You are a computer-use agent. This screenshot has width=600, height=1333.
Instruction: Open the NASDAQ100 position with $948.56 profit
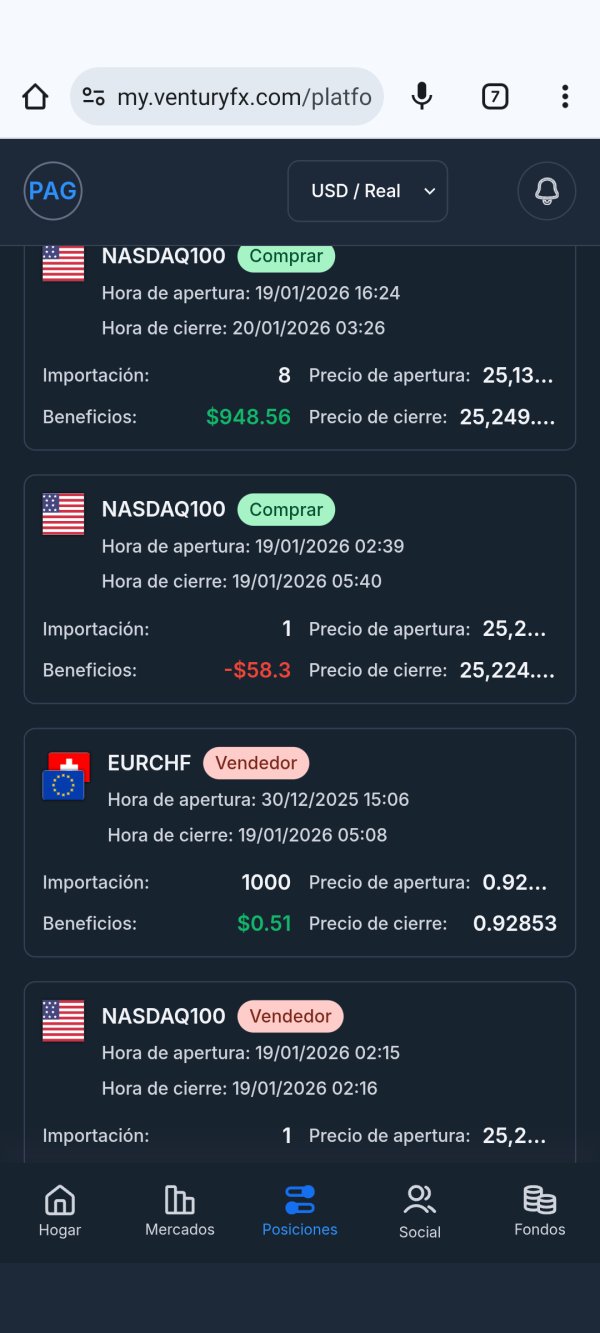coord(300,345)
